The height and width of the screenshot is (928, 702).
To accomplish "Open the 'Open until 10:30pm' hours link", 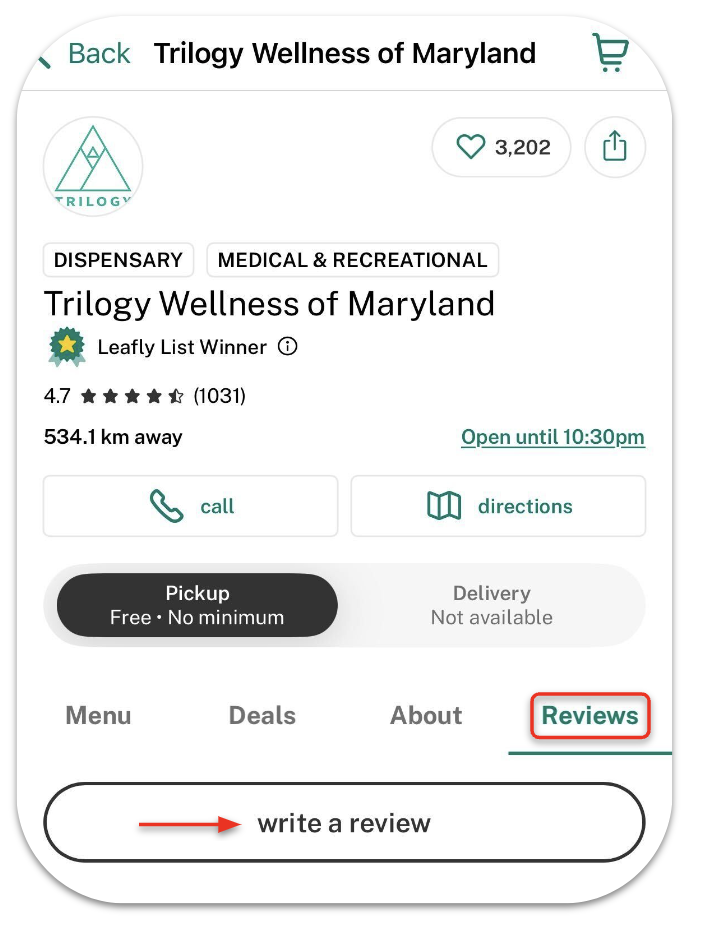I will 552,437.
